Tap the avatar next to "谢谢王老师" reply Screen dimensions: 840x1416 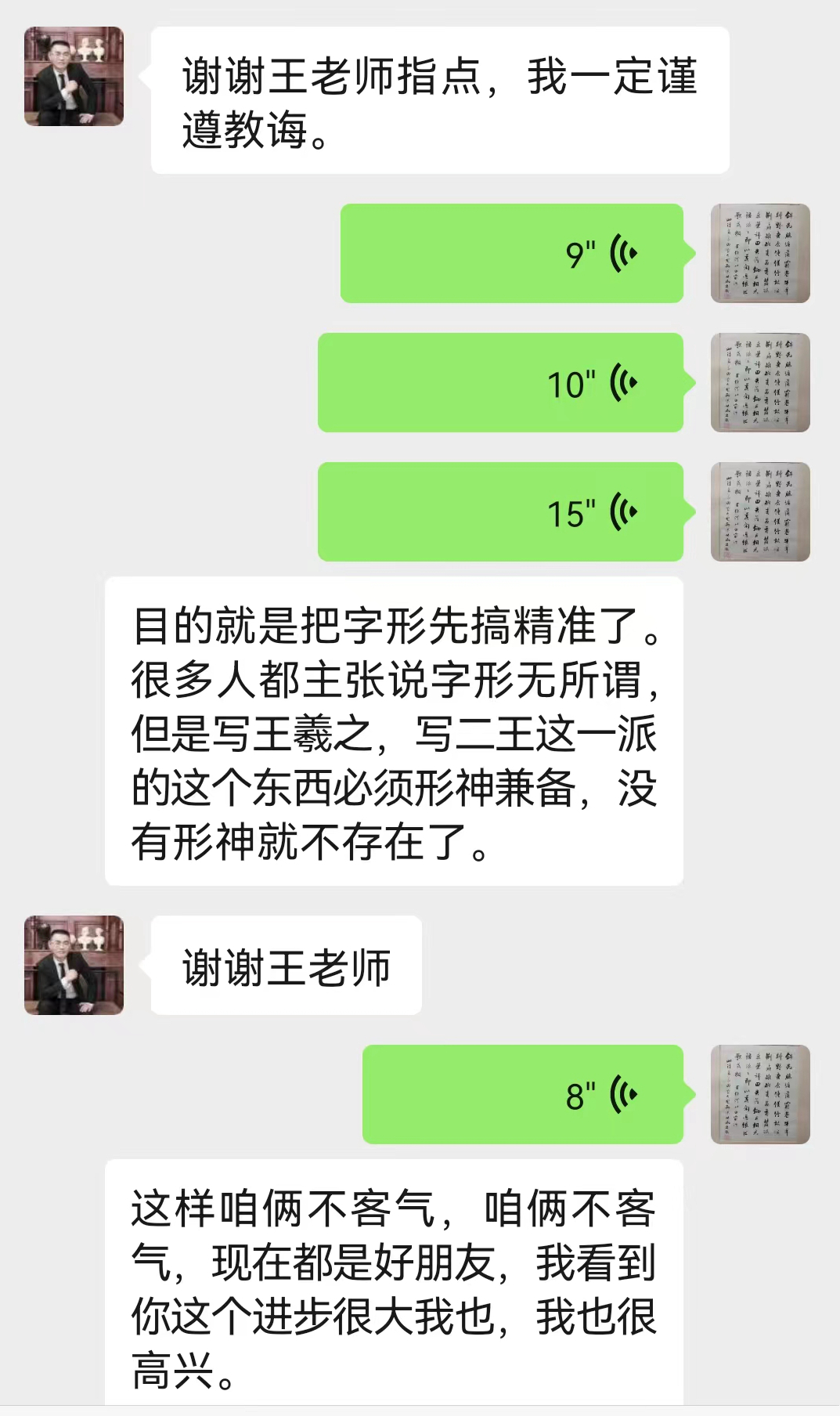tap(74, 965)
